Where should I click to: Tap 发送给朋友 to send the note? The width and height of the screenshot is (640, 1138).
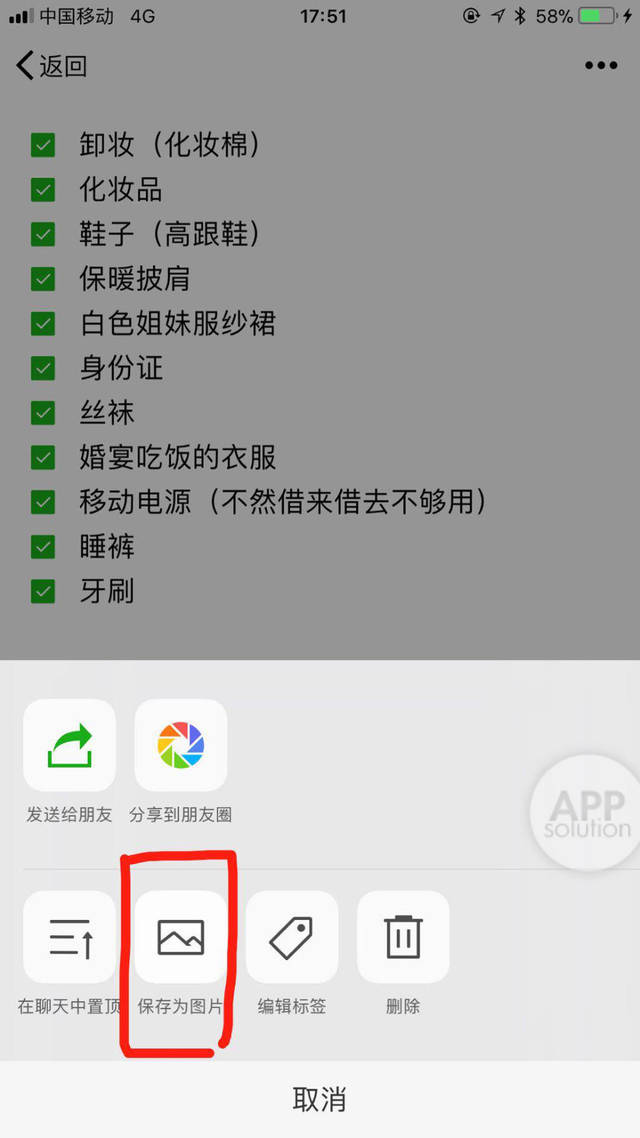point(69,745)
